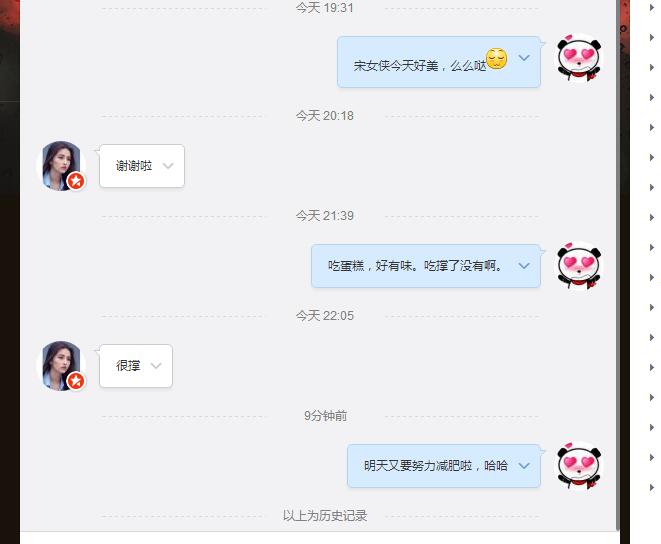
Task: View the profile avatar beside 很撑
Action: [60, 365]
